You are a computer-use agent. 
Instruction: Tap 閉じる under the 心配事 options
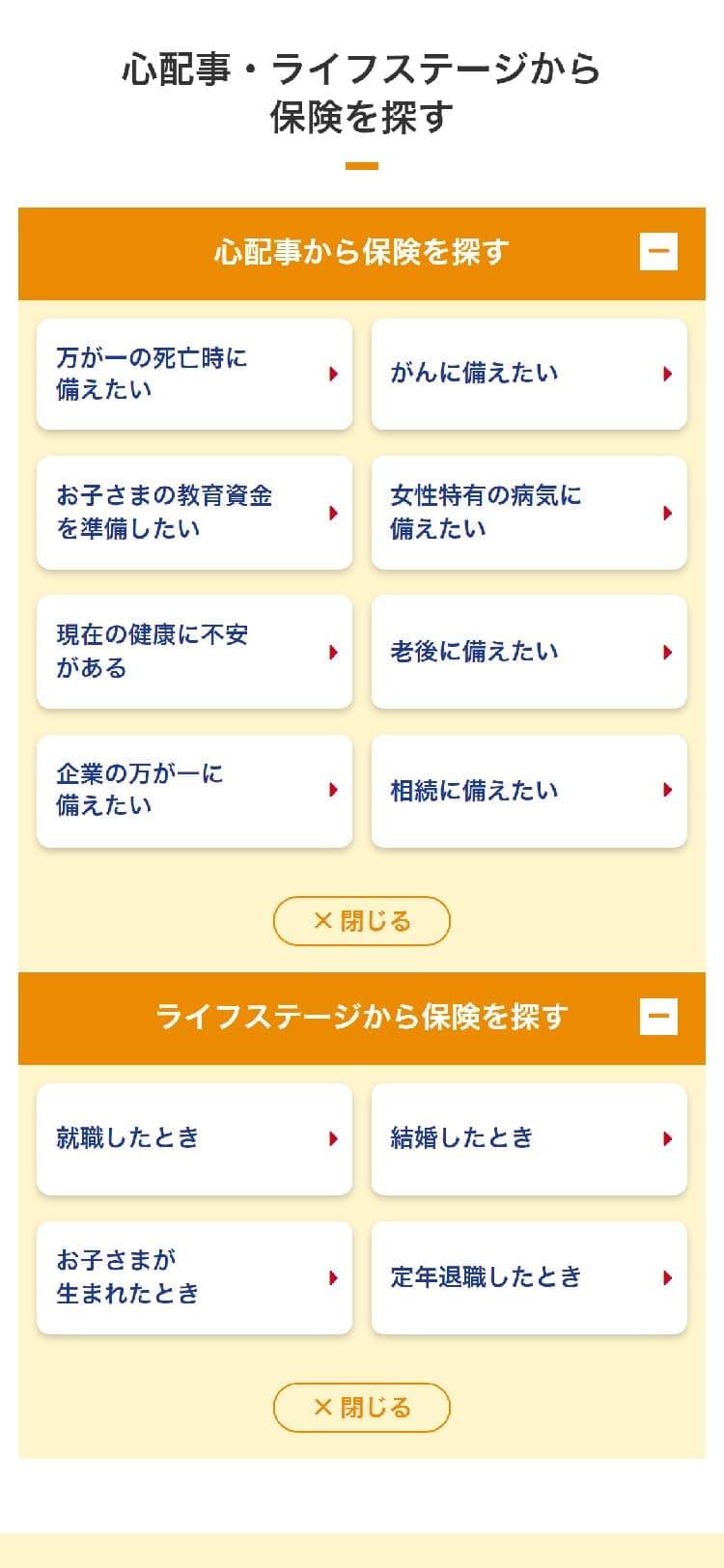pyautogui.click(x=362, y=921)
